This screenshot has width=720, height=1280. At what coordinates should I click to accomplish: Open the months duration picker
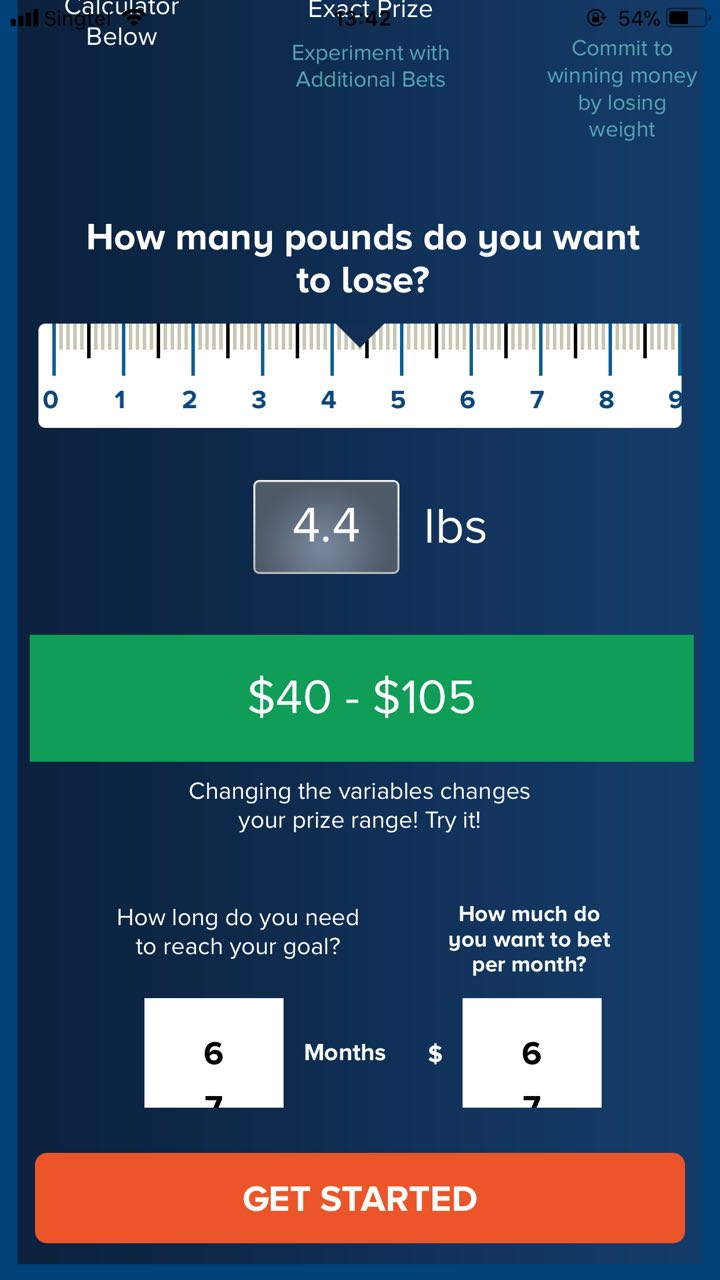click(x=214, y=1053)
